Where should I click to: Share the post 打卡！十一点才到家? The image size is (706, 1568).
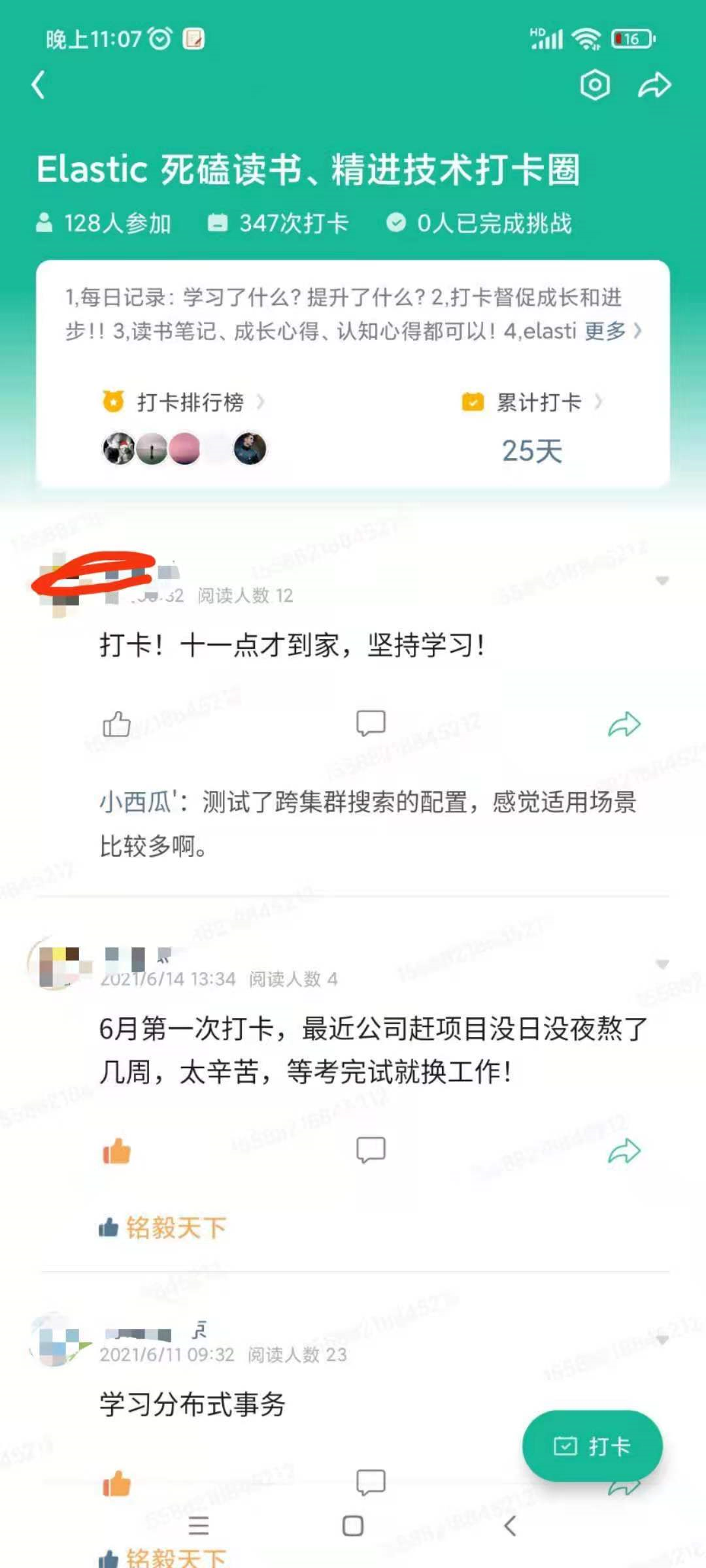tap(624, 724)
